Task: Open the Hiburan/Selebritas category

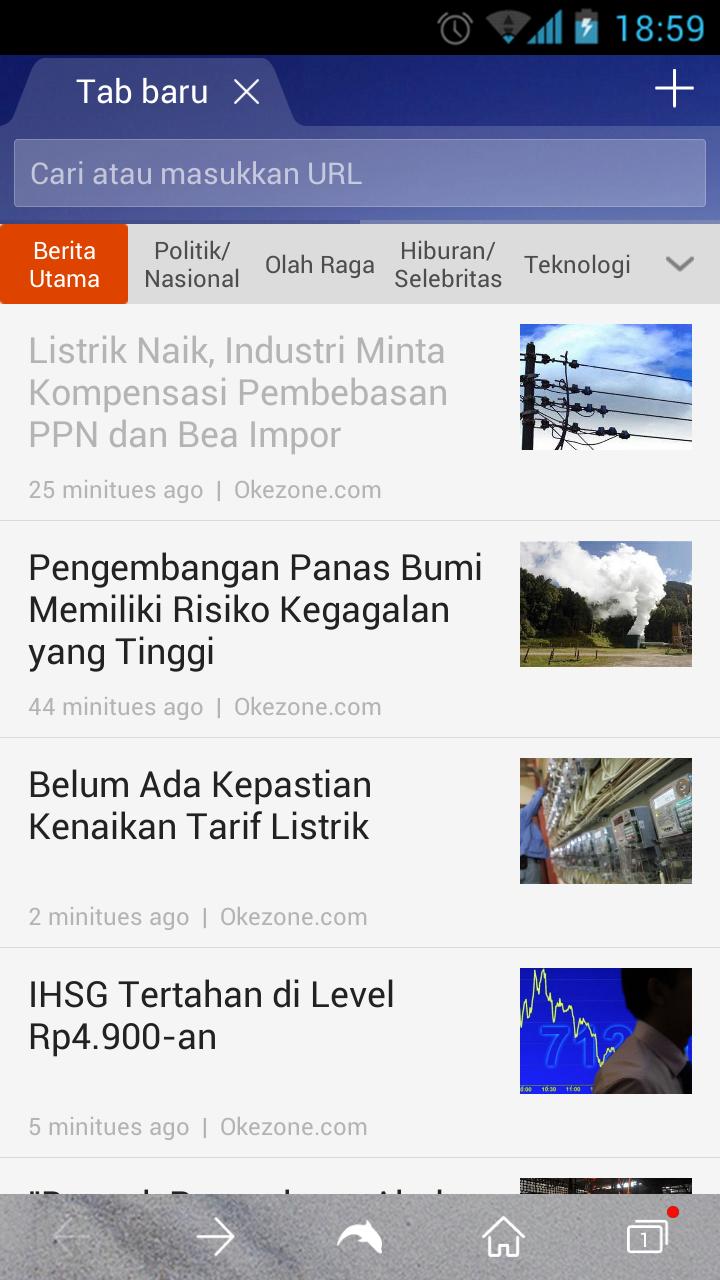Action: (448, 265)
